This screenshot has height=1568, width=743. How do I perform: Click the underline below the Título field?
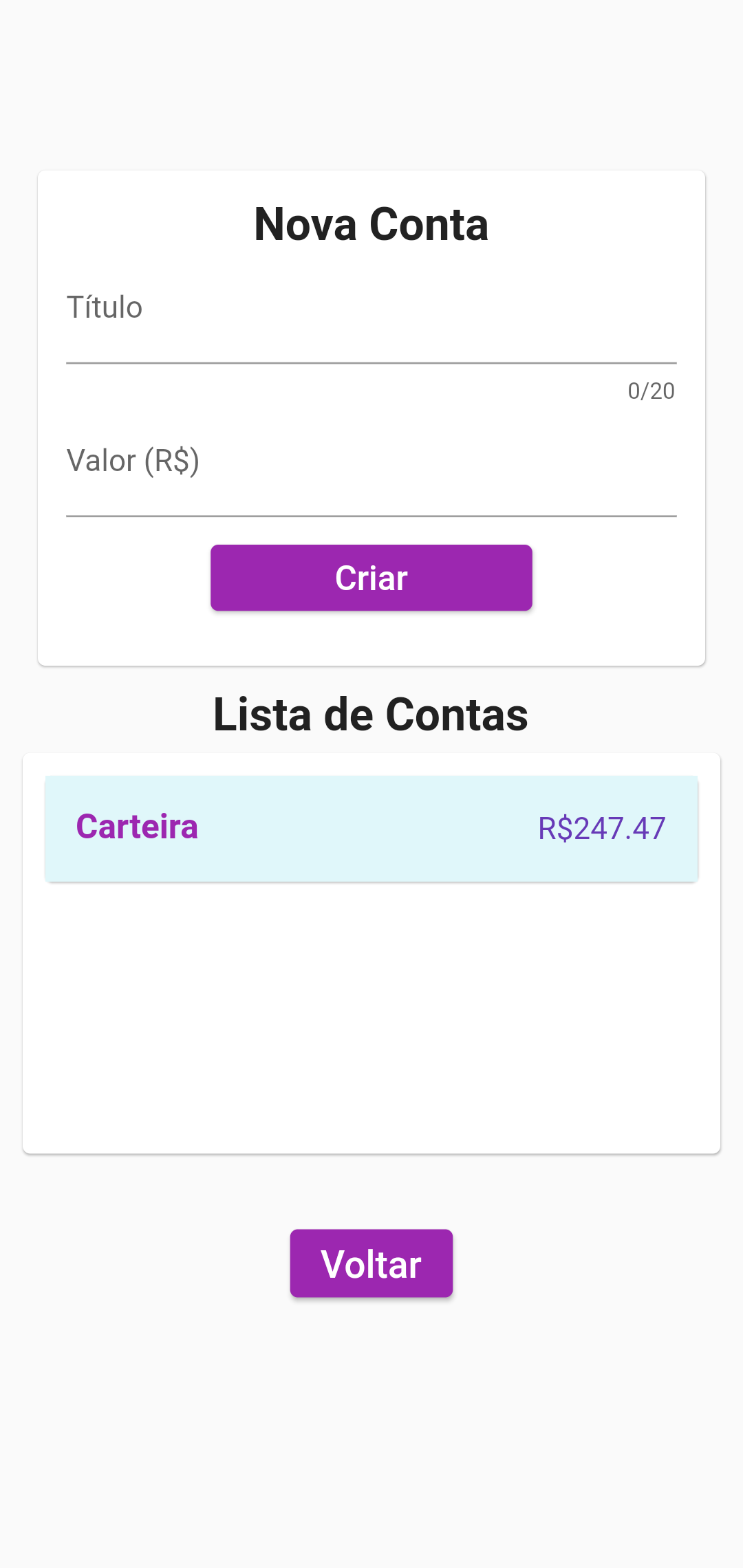tap(371, 364)
